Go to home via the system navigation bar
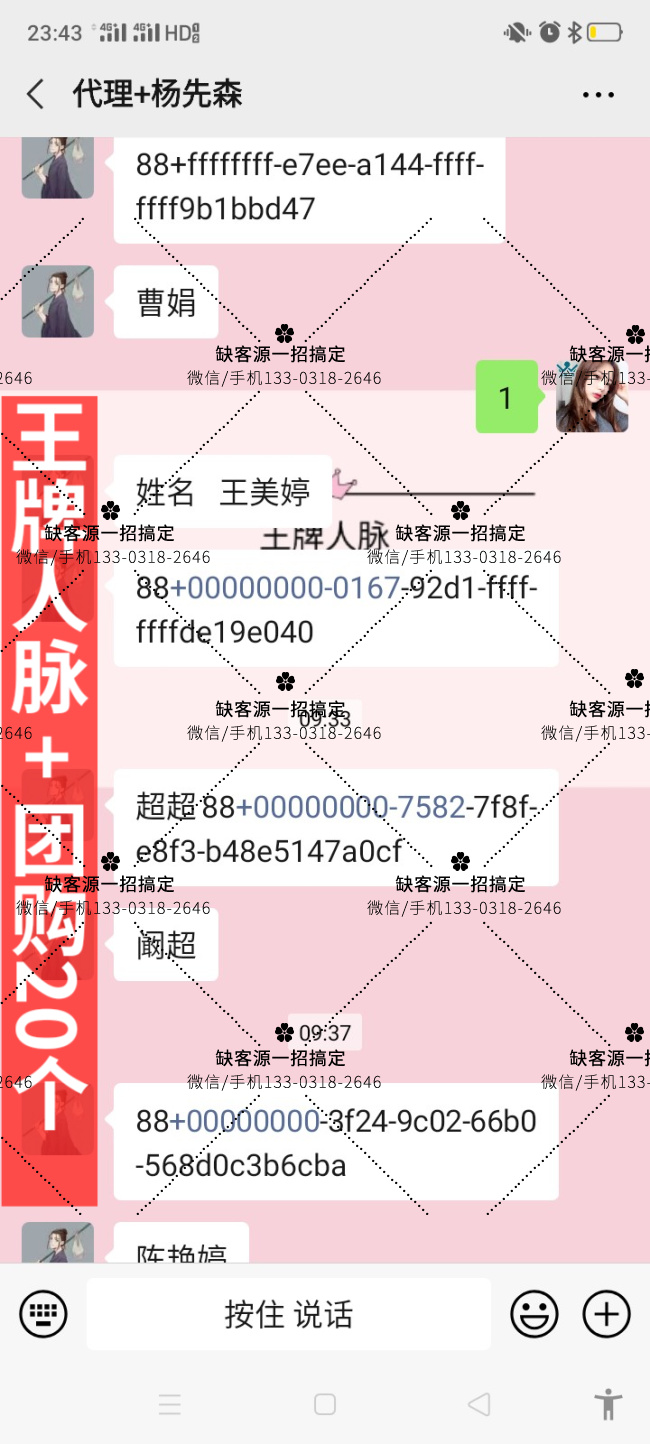 [325, 1404]
